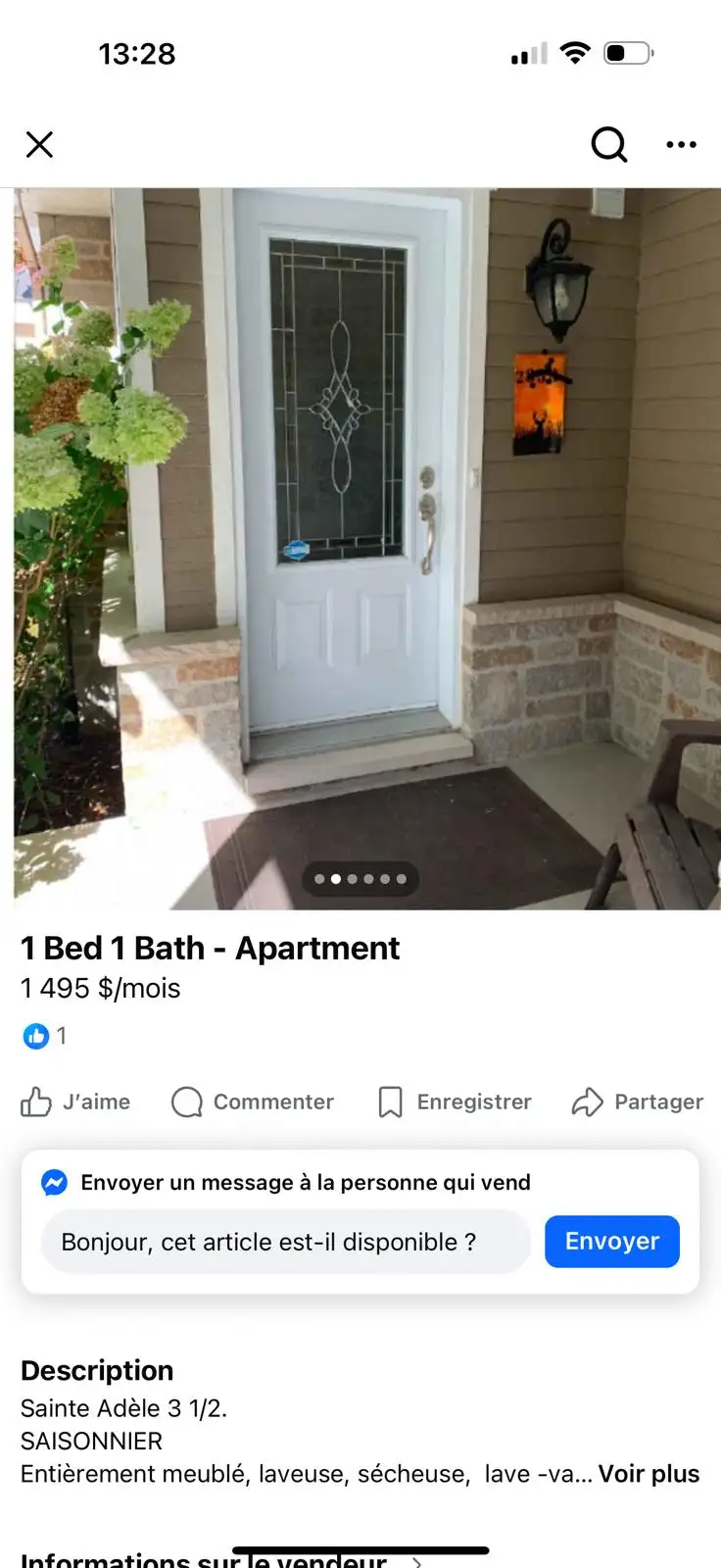721x1568 pixels.
Task: Like this listing with J'aime
Action: pyautogui.click(x=75, y=1102)
